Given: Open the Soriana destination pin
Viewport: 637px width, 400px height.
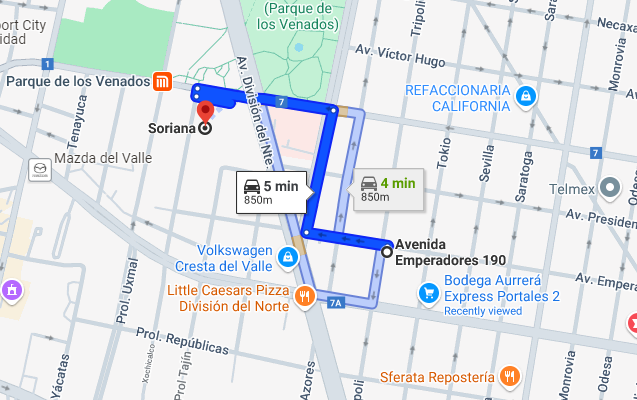Looking at the screenshot, I should coord(206,112).
